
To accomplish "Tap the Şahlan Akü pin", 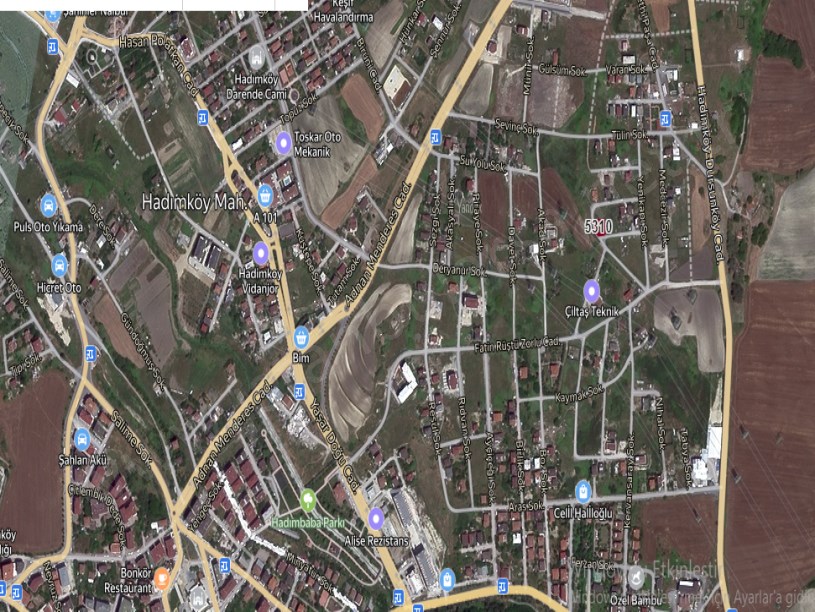I will [82, 438].
